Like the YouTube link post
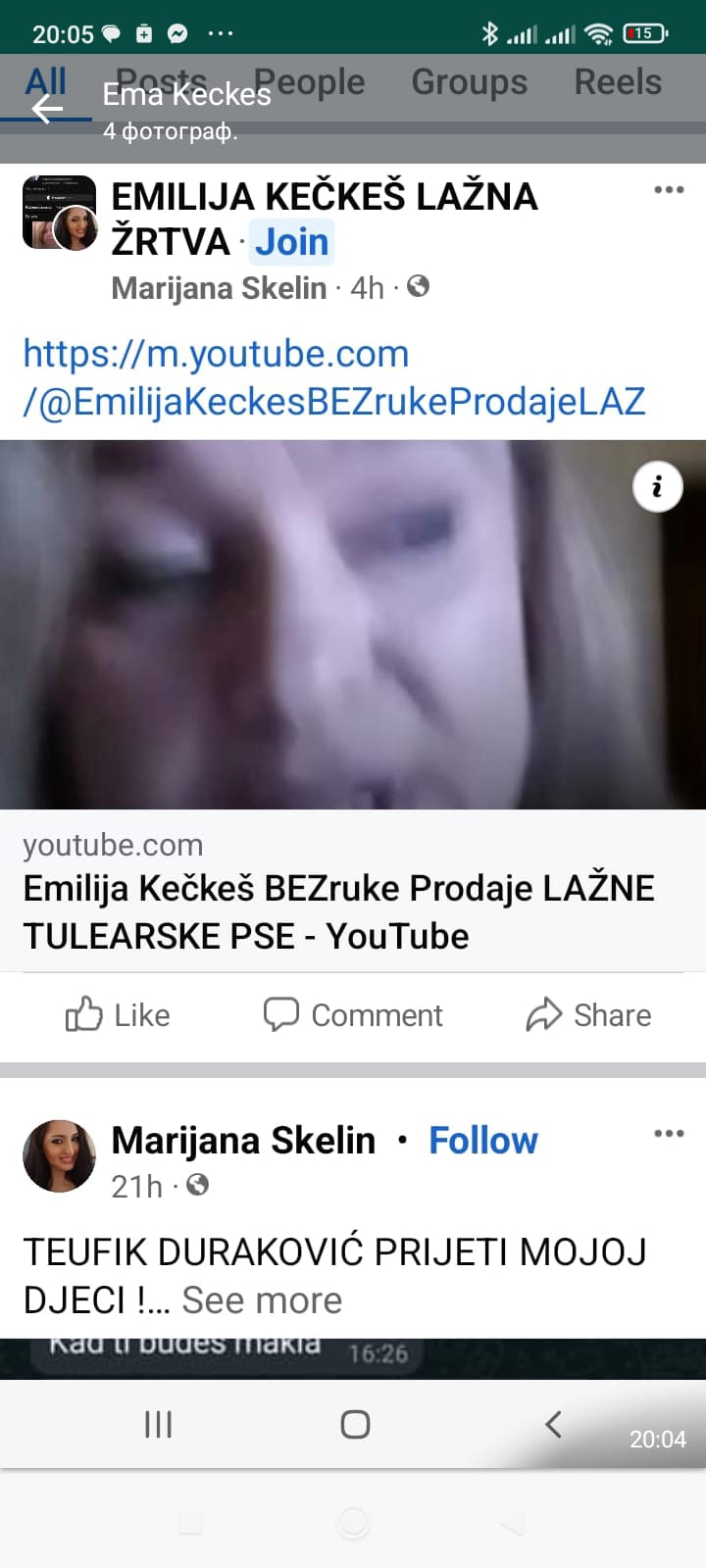 click(118, 1015)
